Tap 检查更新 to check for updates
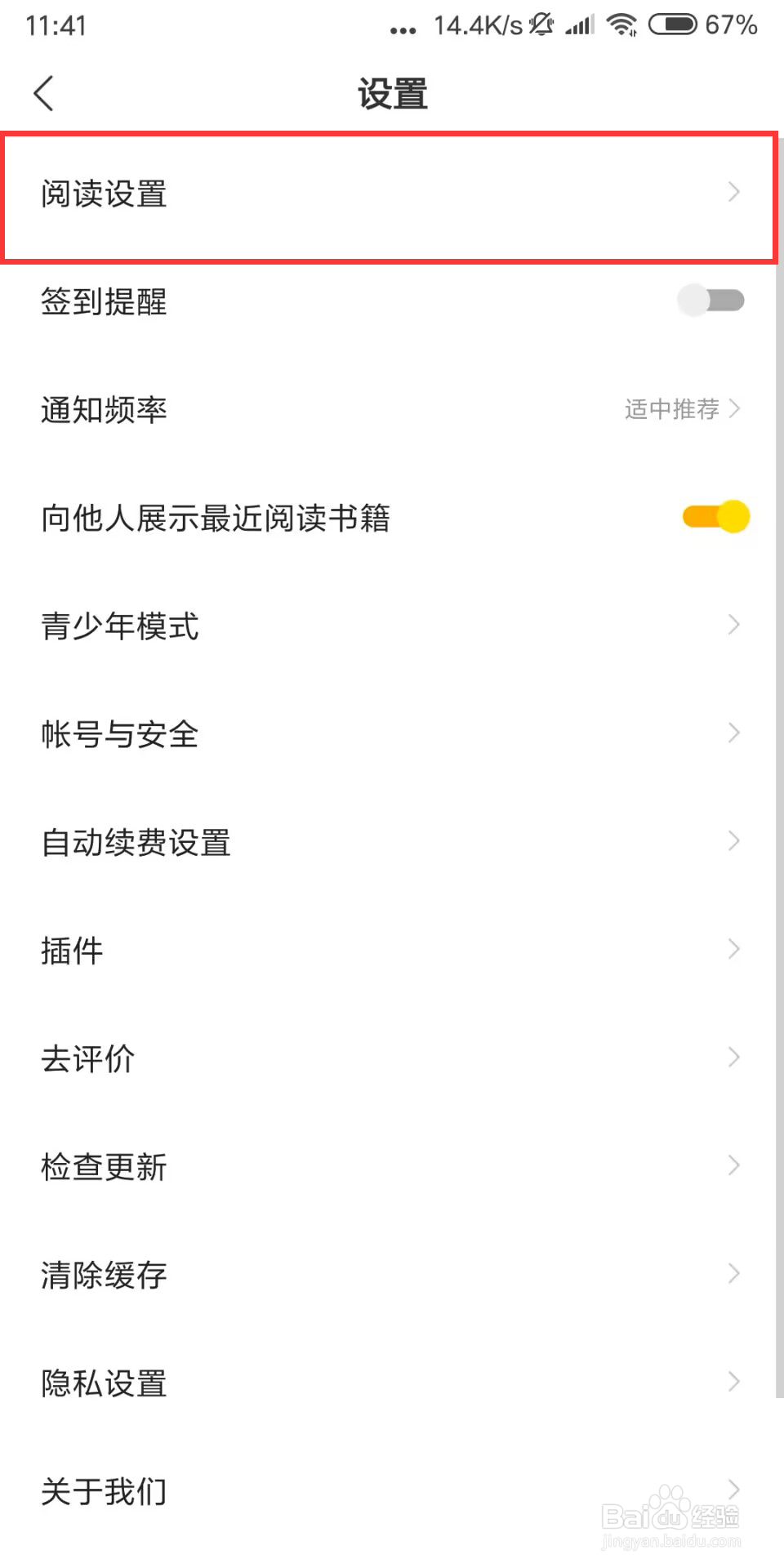This screenshot has height=1568, width=784. pyautogui.click(x=389, y=1166)
